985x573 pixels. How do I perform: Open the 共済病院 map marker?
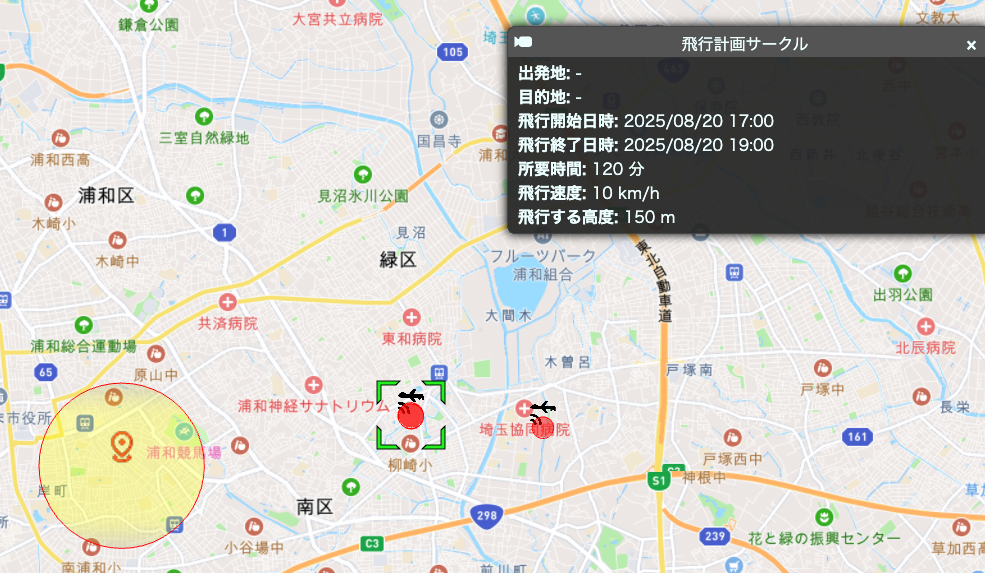[x=228, y=302]
